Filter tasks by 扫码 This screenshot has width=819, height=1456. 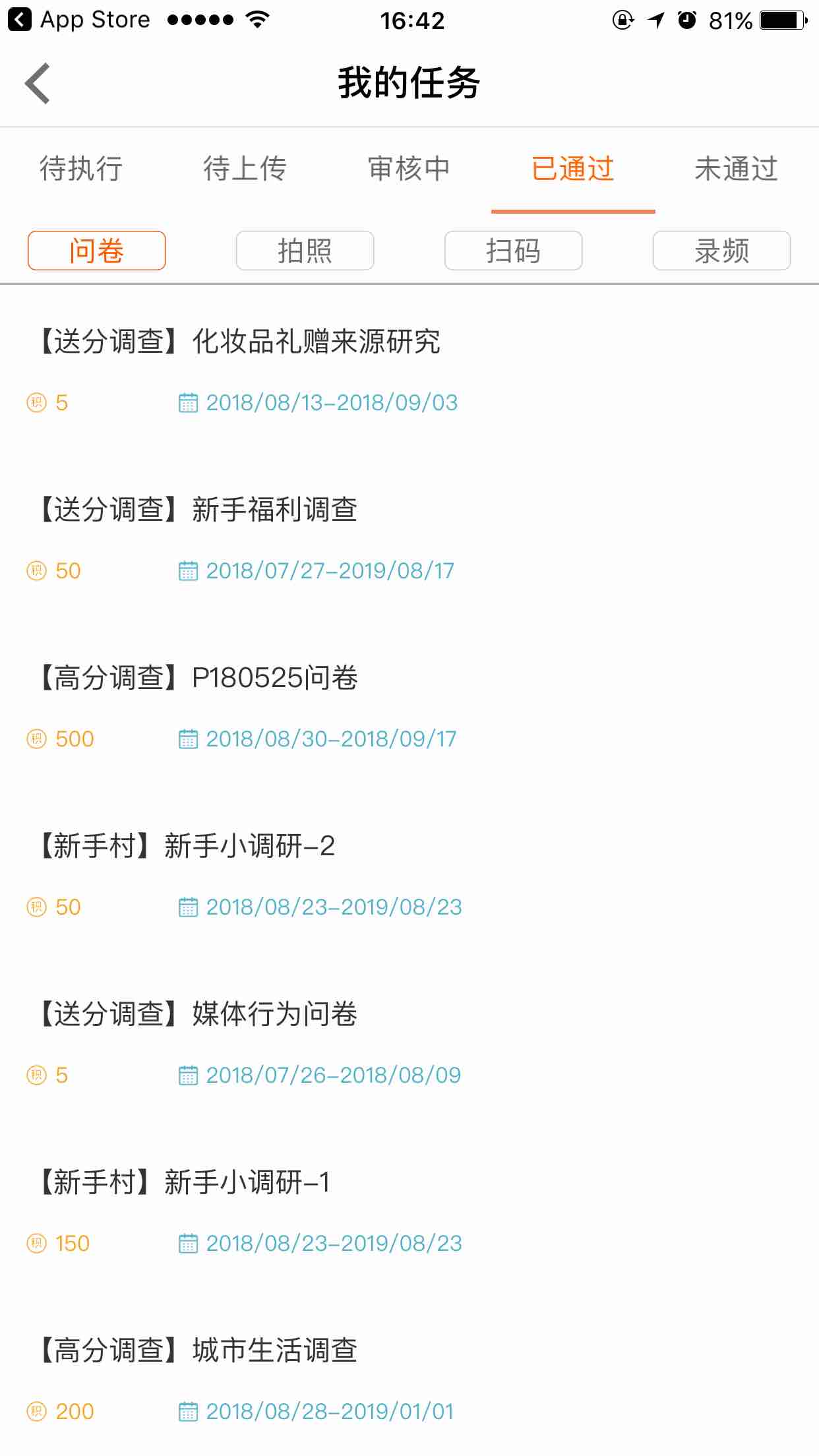point(513,251)
